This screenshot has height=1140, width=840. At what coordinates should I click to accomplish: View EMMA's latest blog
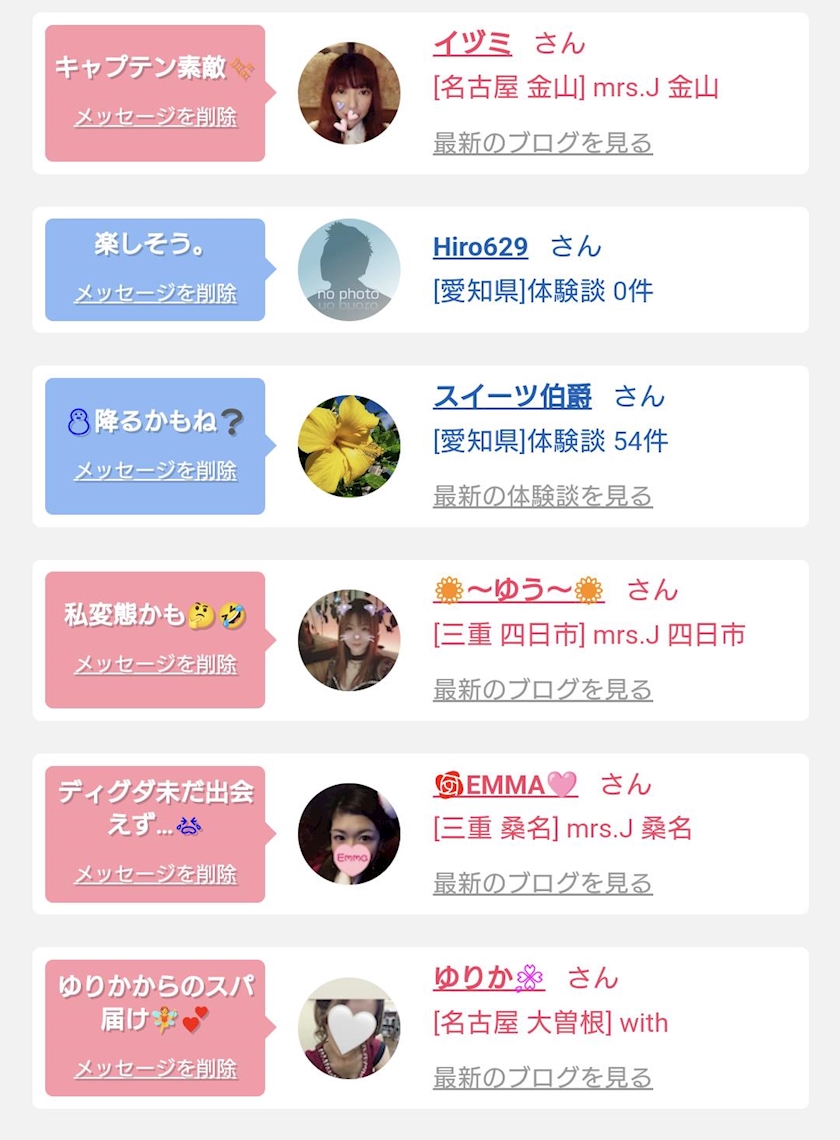tap(543, 883)
